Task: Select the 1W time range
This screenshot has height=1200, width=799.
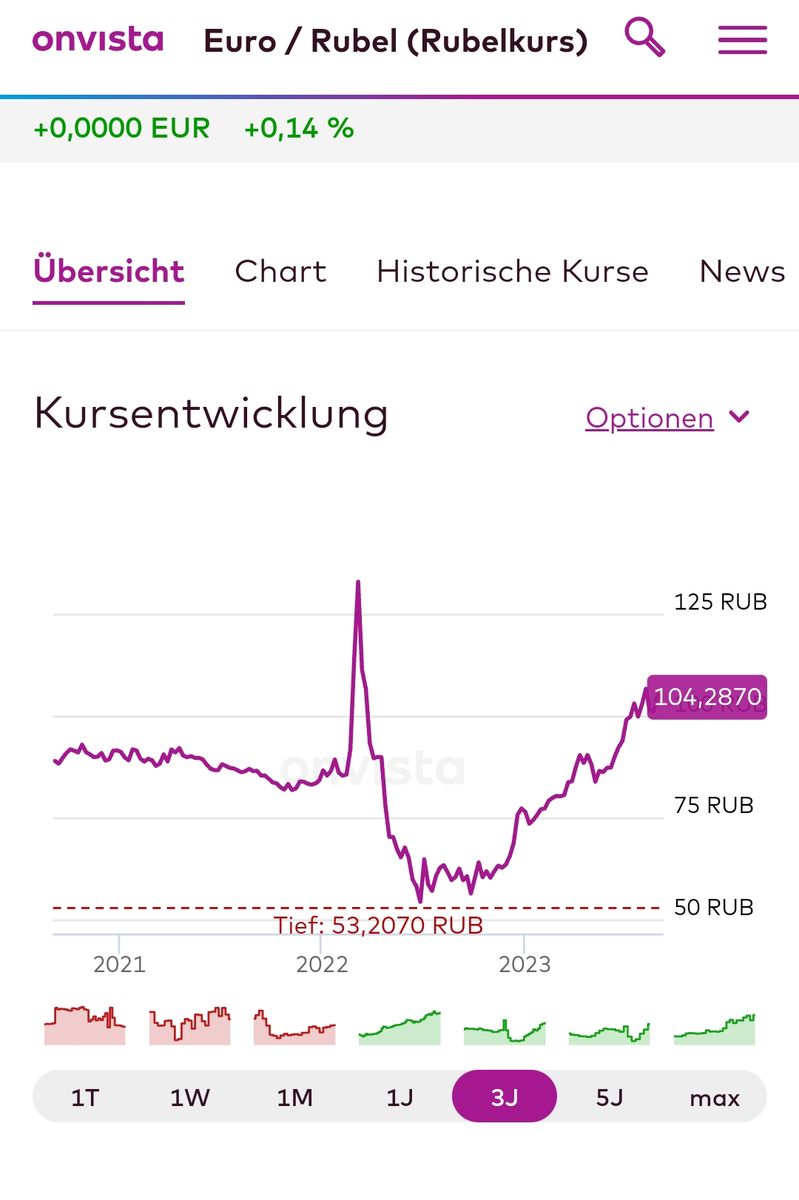Action: point(190,1097)
